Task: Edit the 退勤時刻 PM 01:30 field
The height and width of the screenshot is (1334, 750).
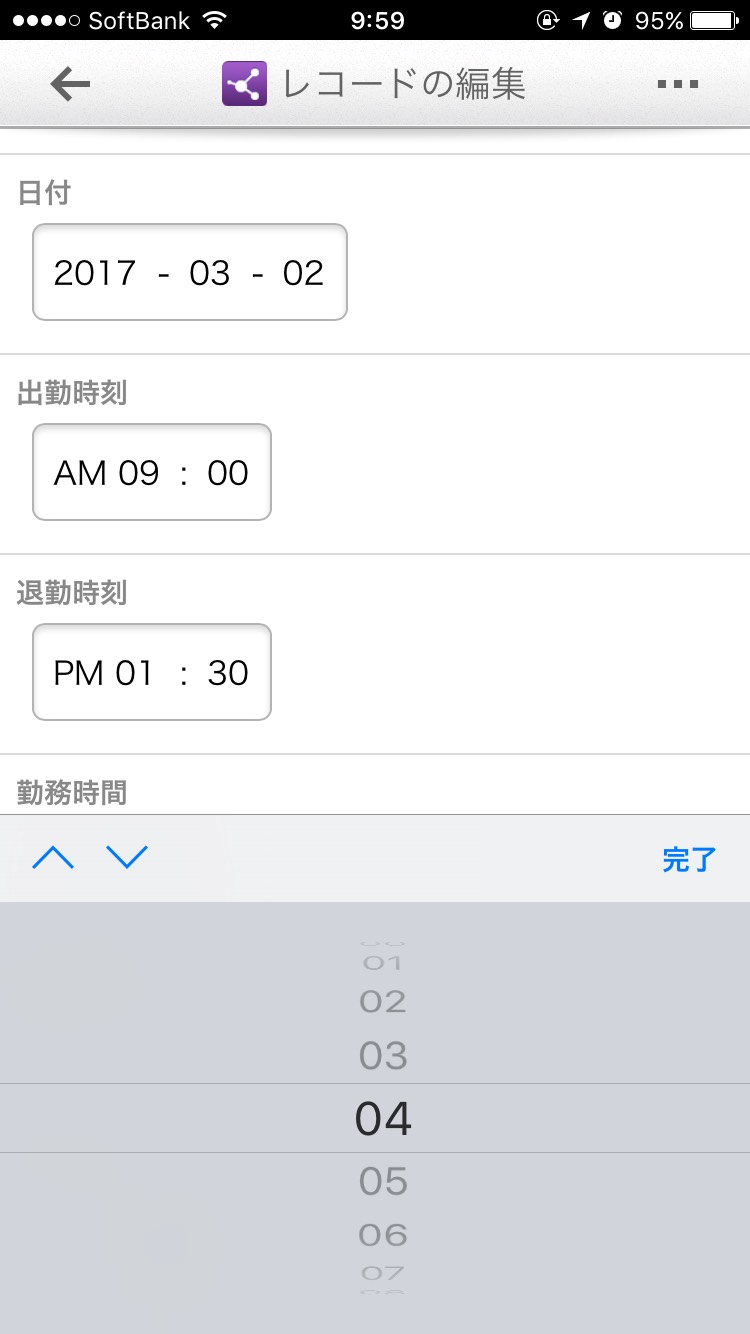Action: (152, 672)
